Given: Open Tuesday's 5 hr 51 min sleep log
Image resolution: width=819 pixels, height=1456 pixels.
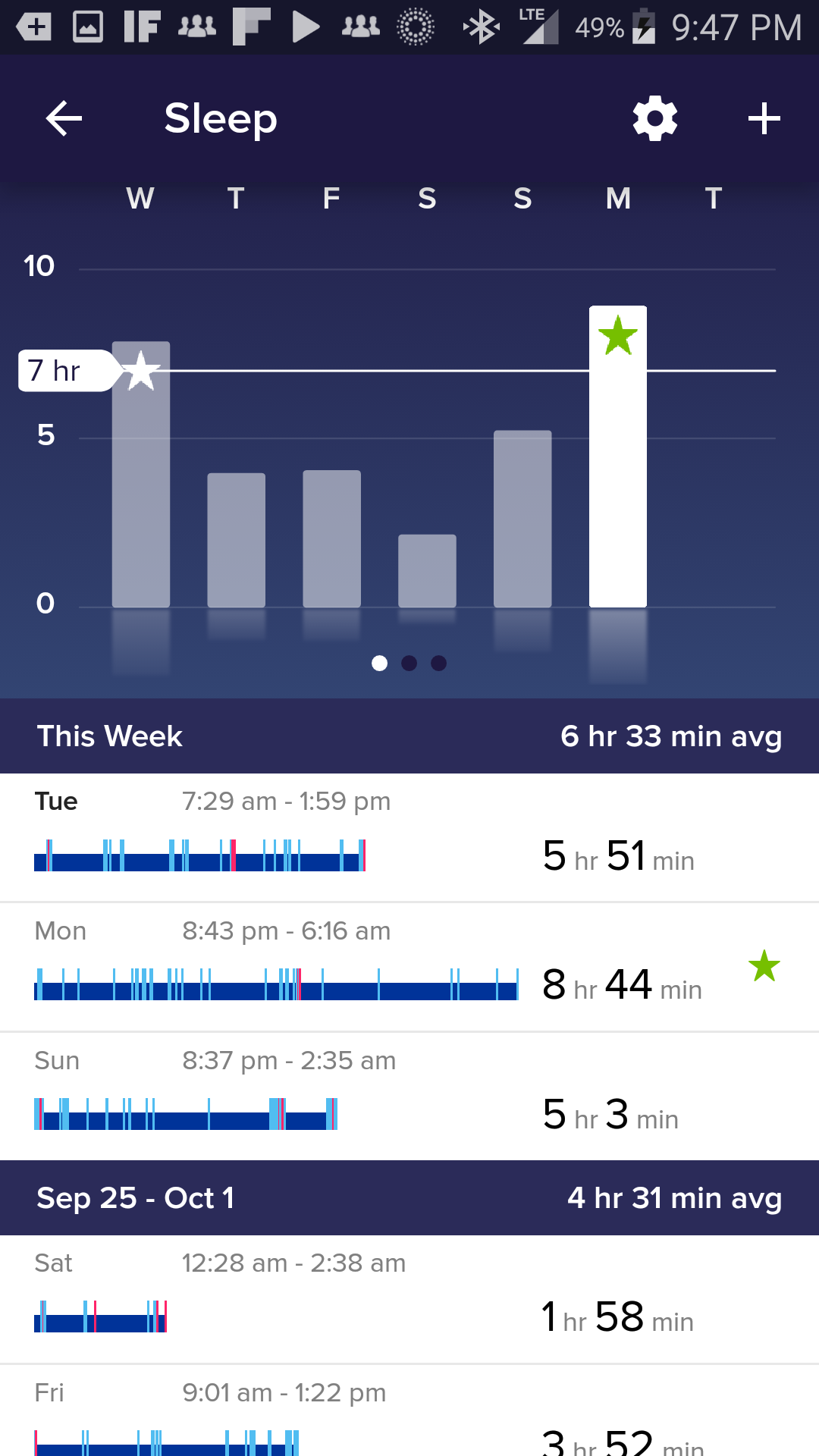Looking at the screenshot, I should coord(409,838).
